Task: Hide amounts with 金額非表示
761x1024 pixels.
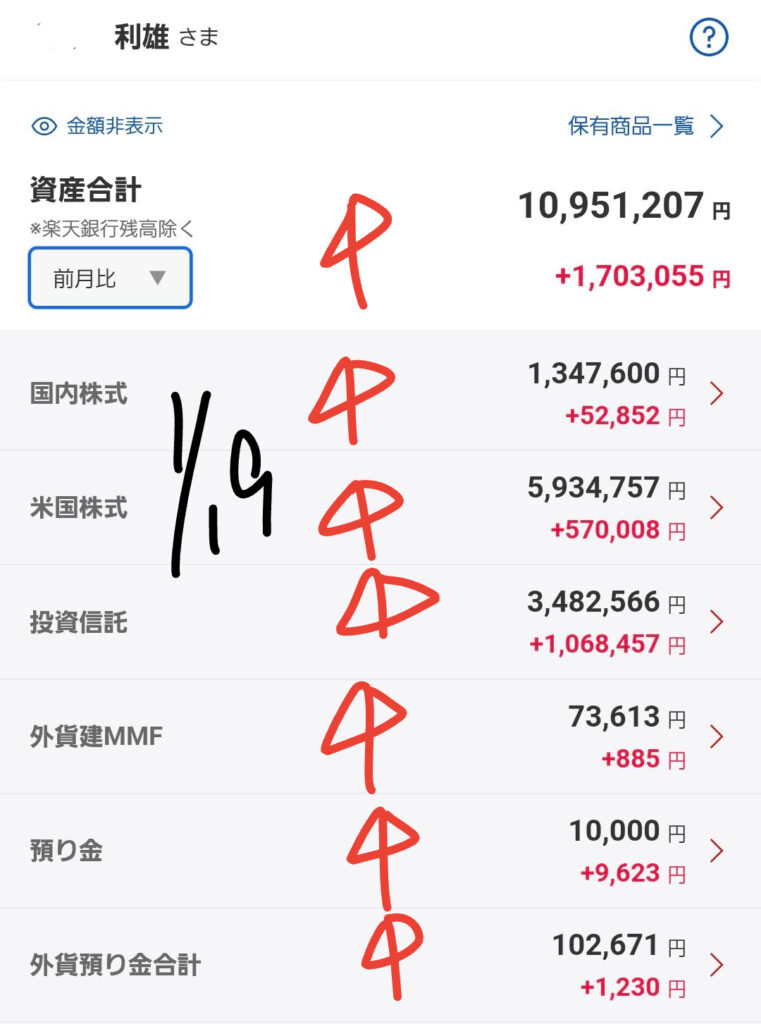Action: point(98,126)
